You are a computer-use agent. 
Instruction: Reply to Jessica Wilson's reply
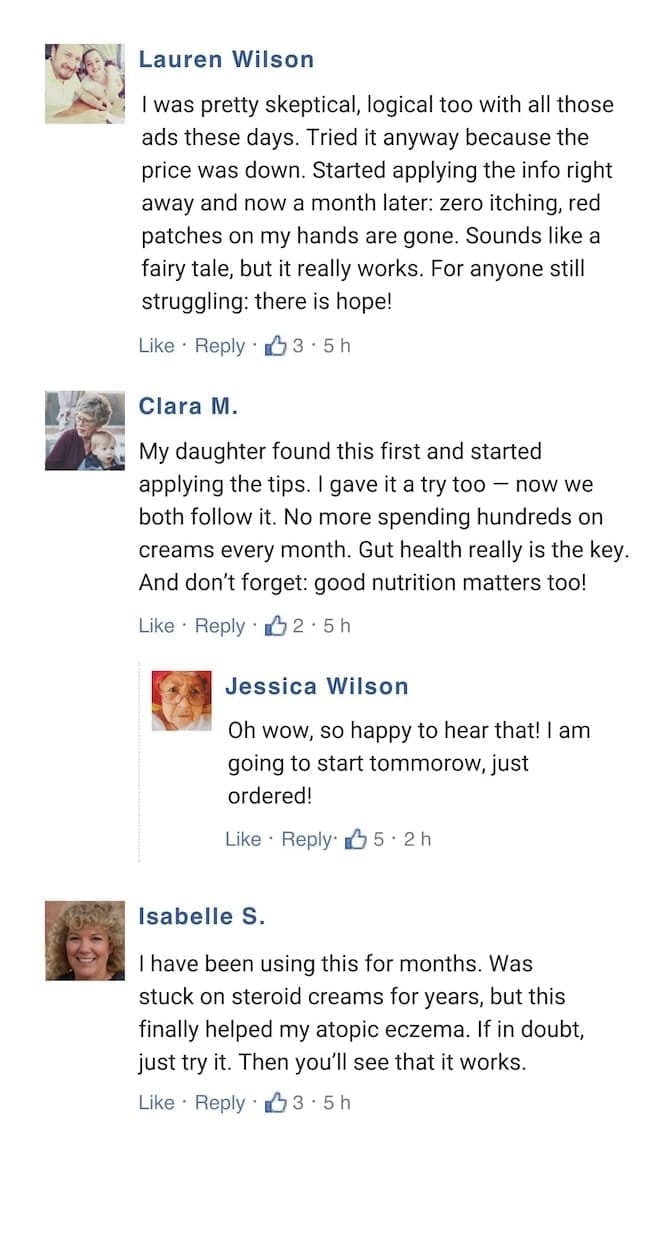pyautogui.click(x=305, y=839)
